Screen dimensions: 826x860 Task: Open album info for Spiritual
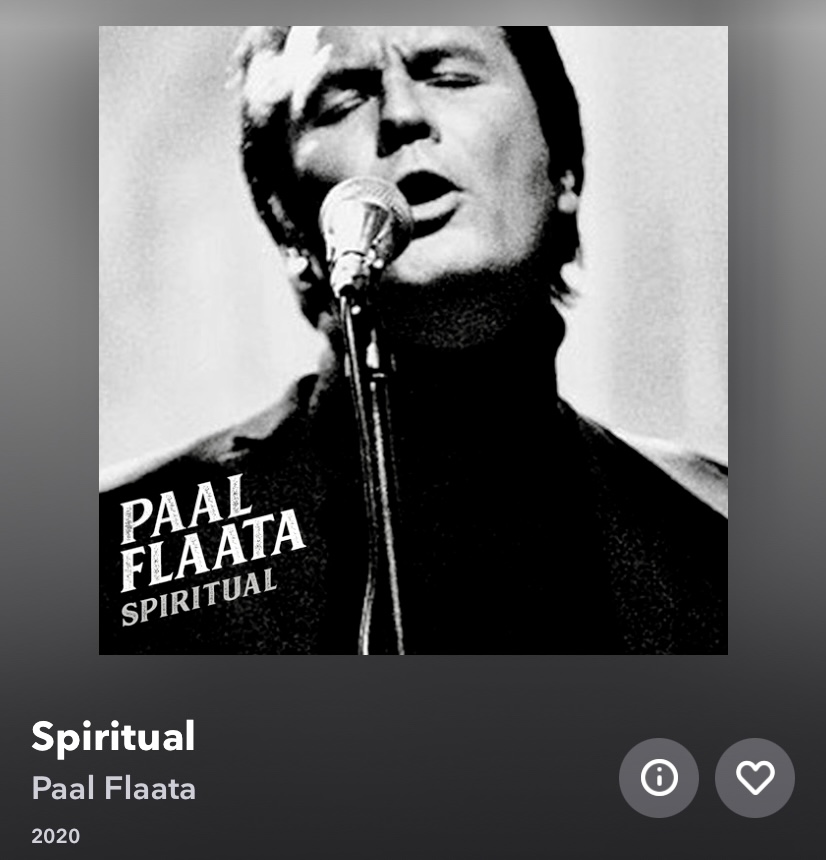(659, 777)
